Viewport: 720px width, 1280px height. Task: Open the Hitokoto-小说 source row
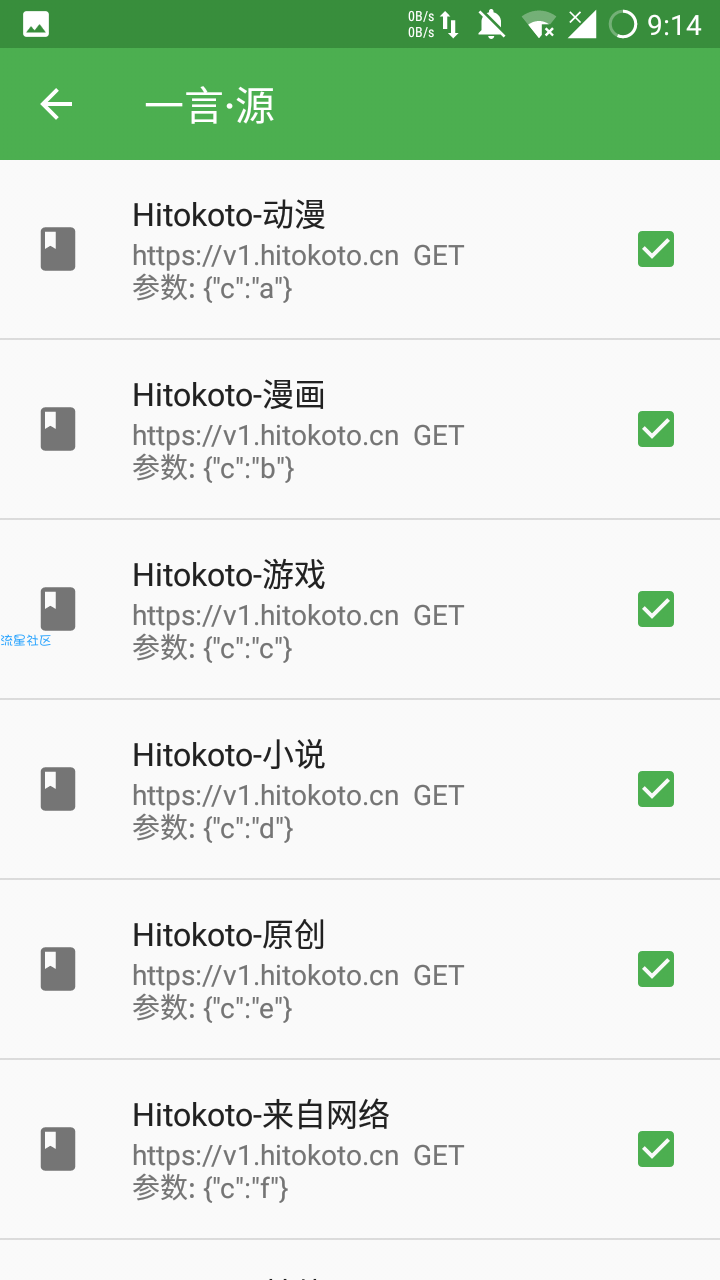[360, 789]
